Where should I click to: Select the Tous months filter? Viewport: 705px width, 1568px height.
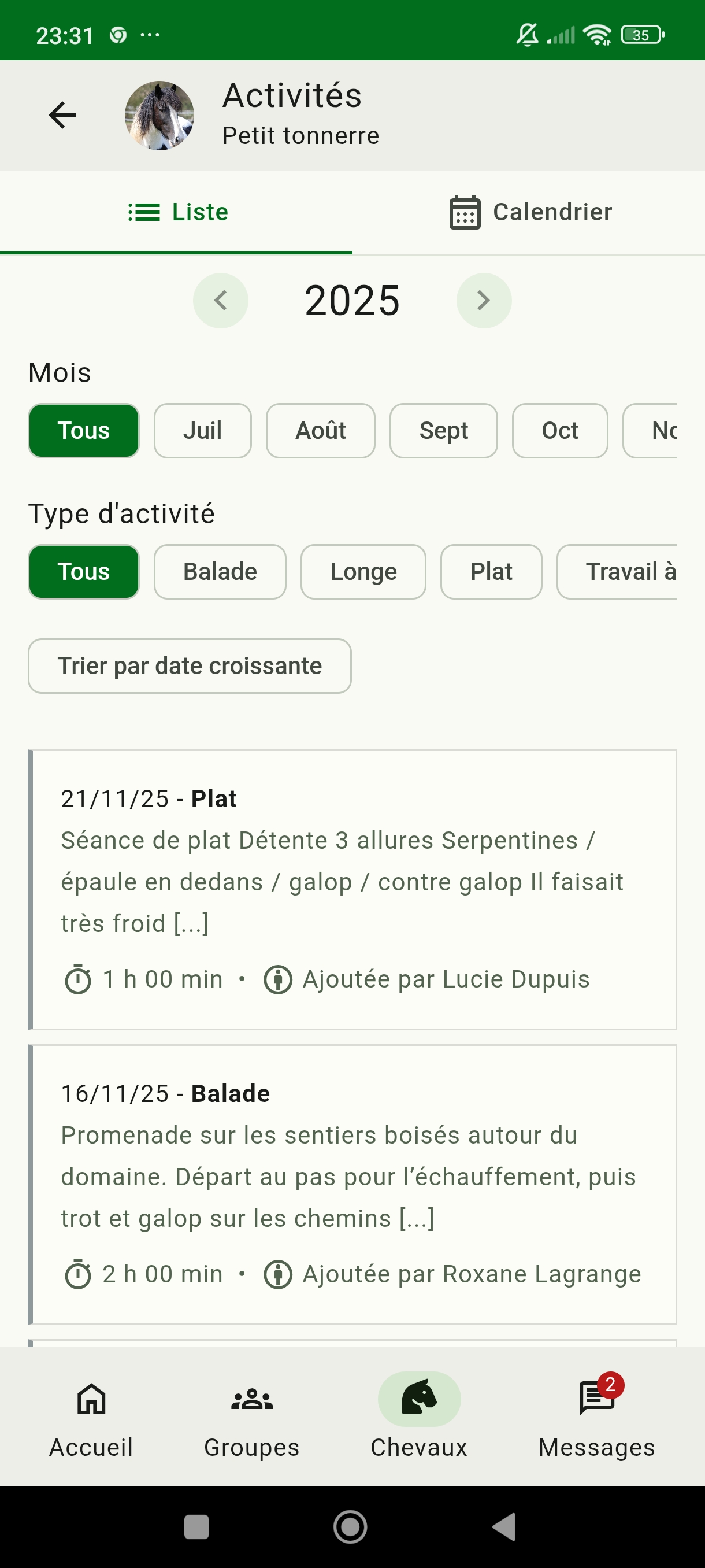click(83, 430)
